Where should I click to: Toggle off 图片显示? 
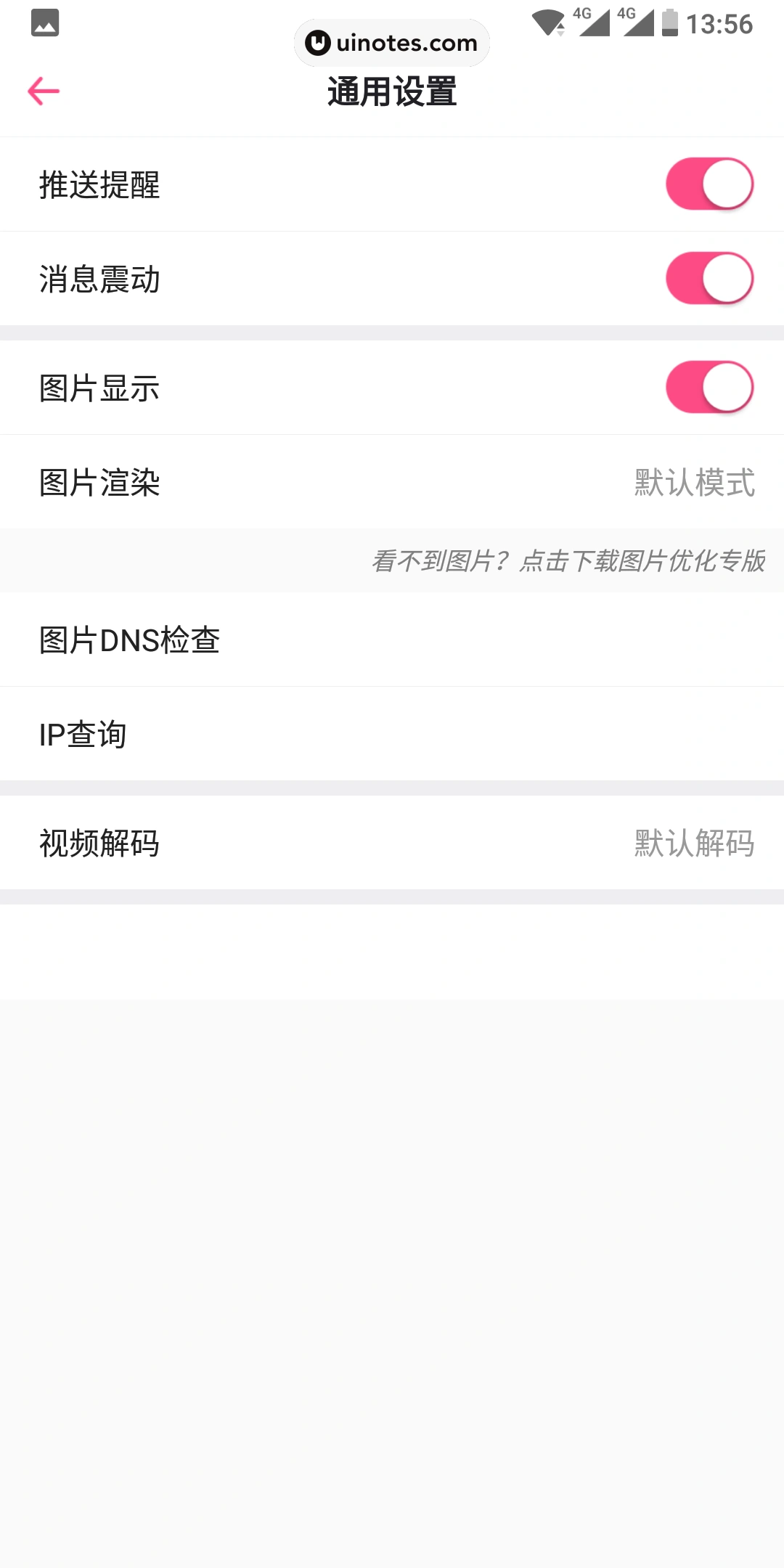pos(709,388)
